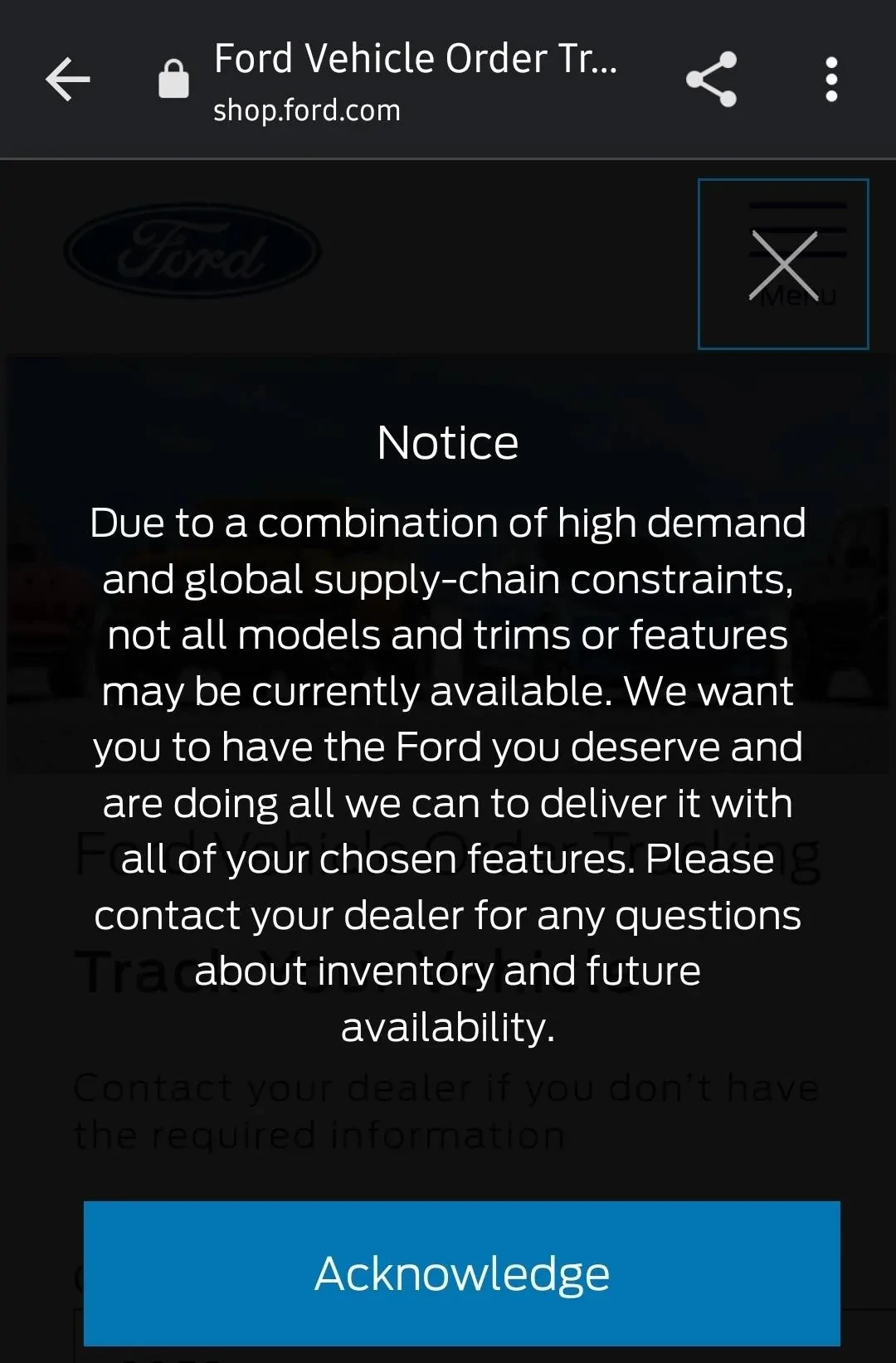896x1363 pixels.
Task: View site security lock info
Action: (173, 80)
